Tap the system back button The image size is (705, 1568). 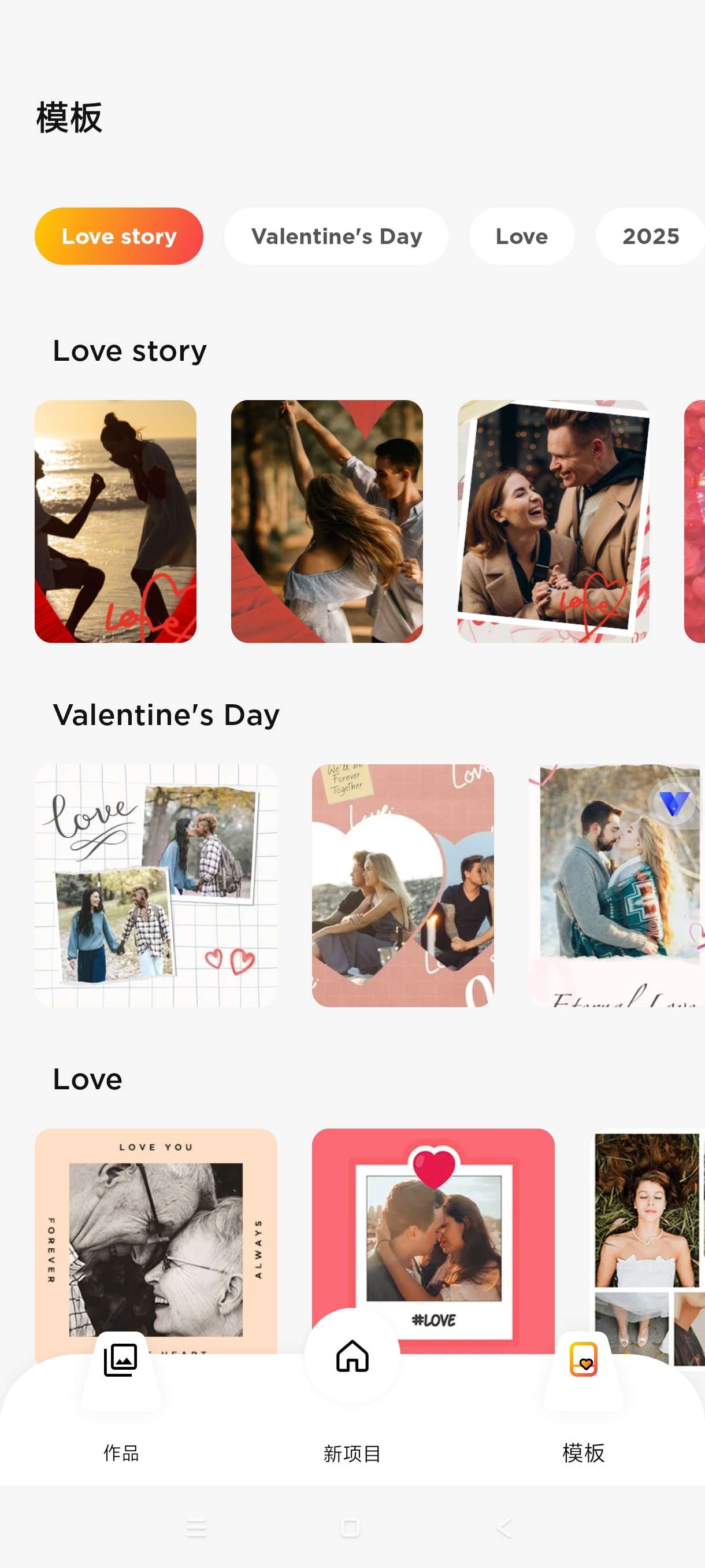point(504,1527)
